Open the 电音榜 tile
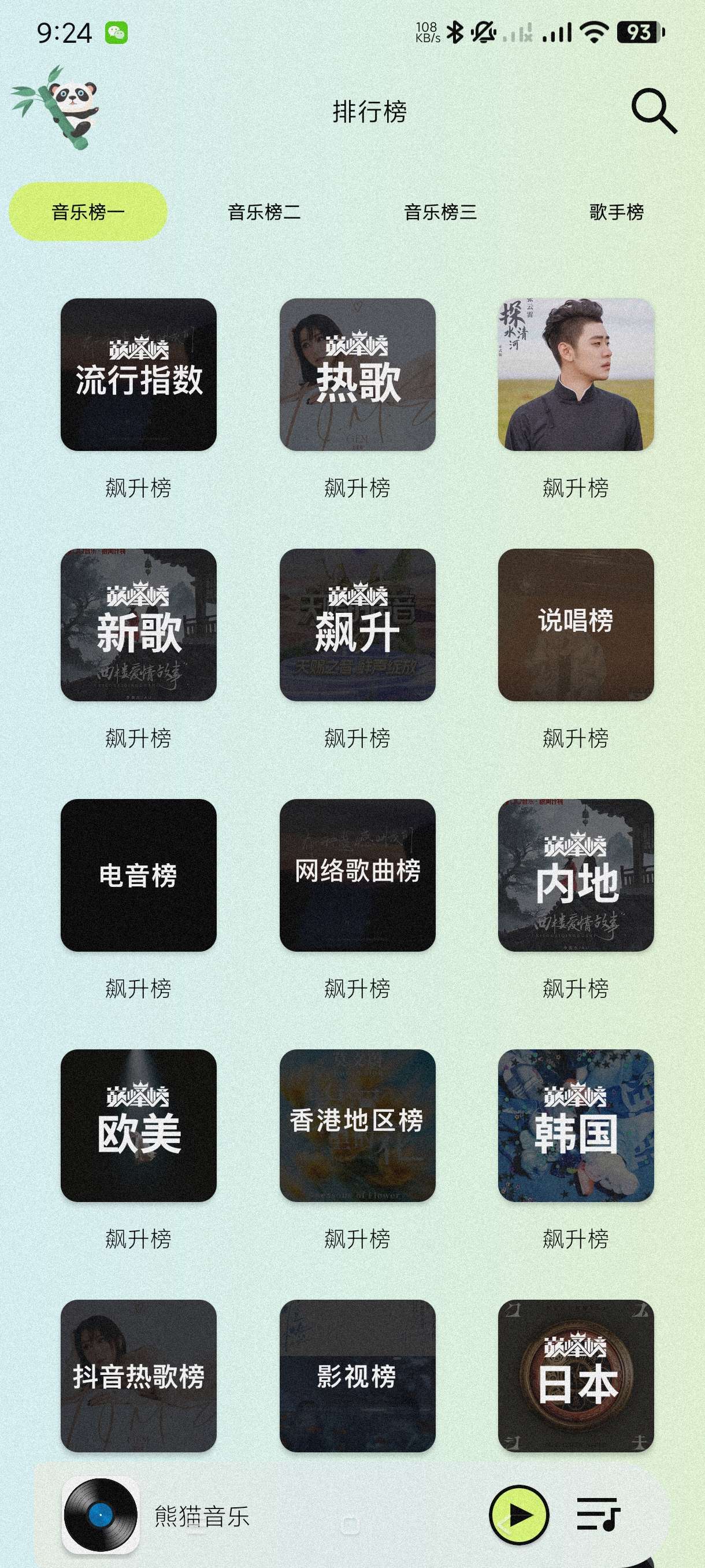 point(139,875)
